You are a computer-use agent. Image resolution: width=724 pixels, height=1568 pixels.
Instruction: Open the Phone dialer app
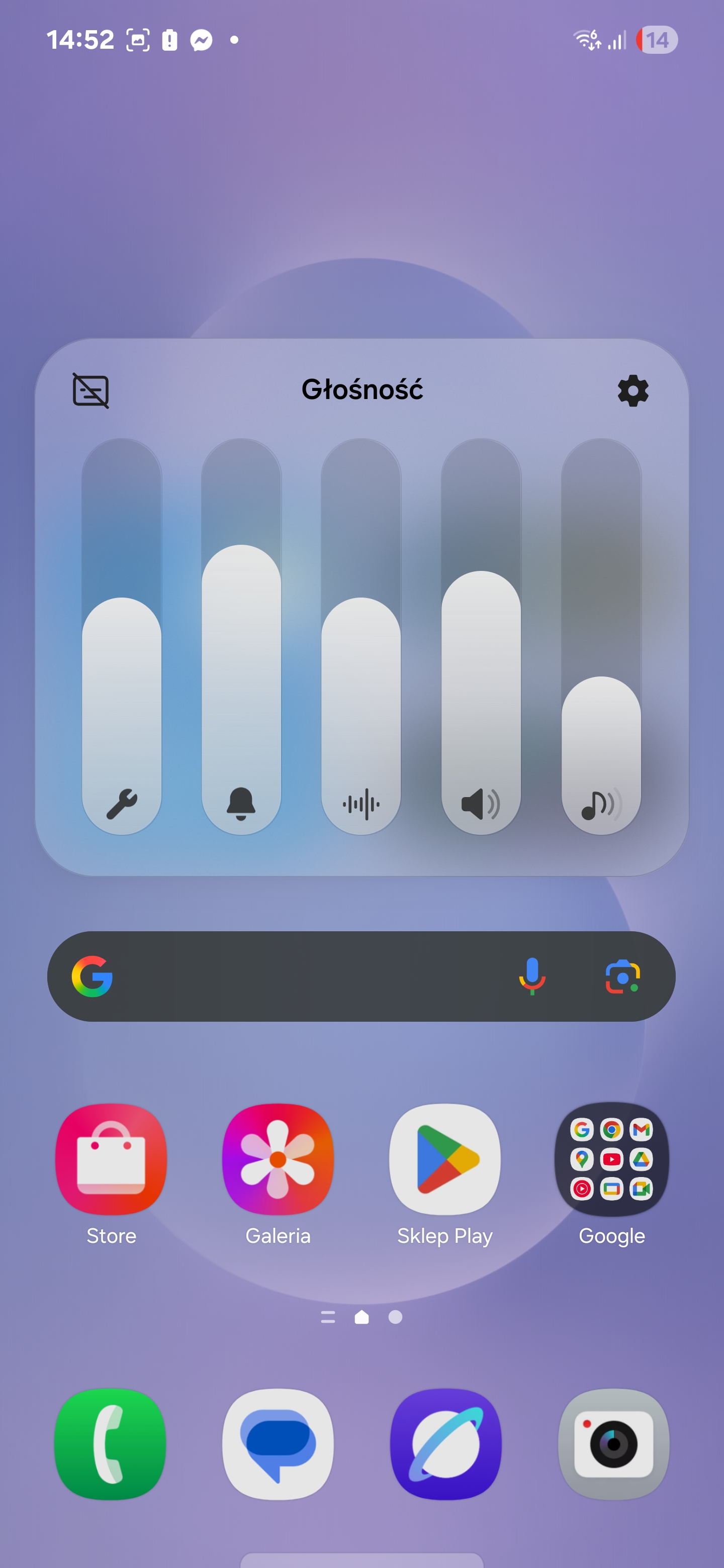pyautogui.click(x=111, y=1444)
